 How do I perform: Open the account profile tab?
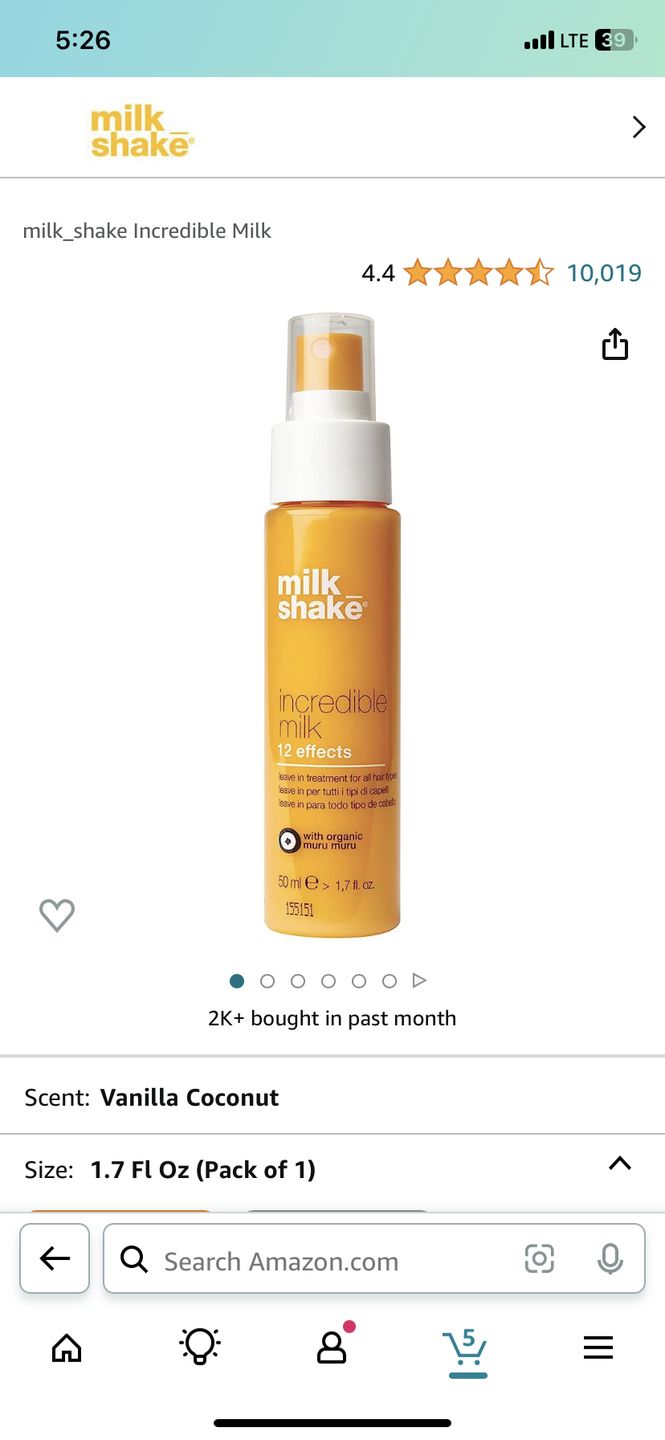[332, 1346]
